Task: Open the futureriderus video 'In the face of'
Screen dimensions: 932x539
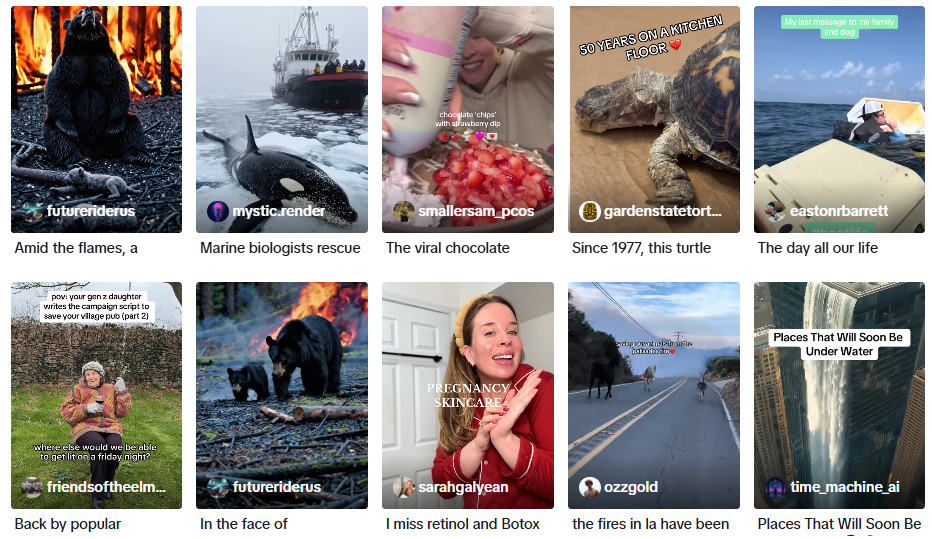Action: tap(282, 395)
